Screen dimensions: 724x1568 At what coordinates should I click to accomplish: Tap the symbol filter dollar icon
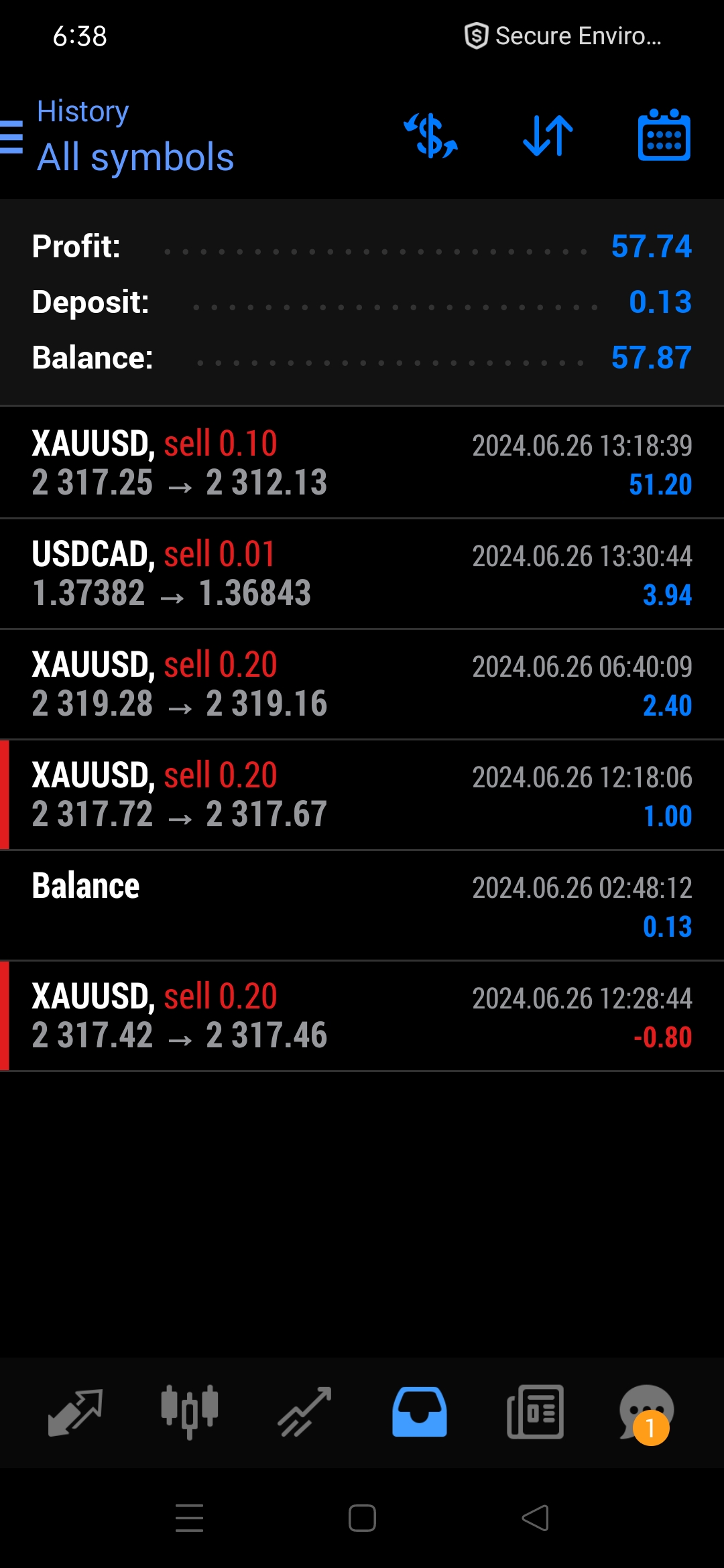coord(430,136)
